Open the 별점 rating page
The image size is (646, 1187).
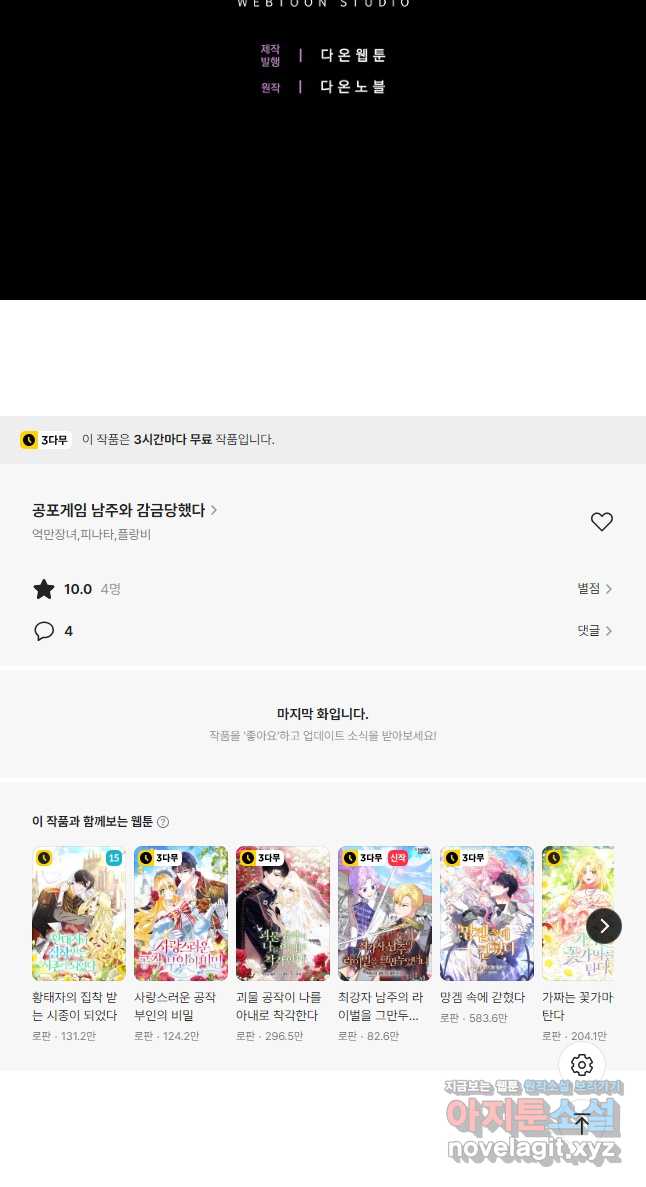coord(594,589)
